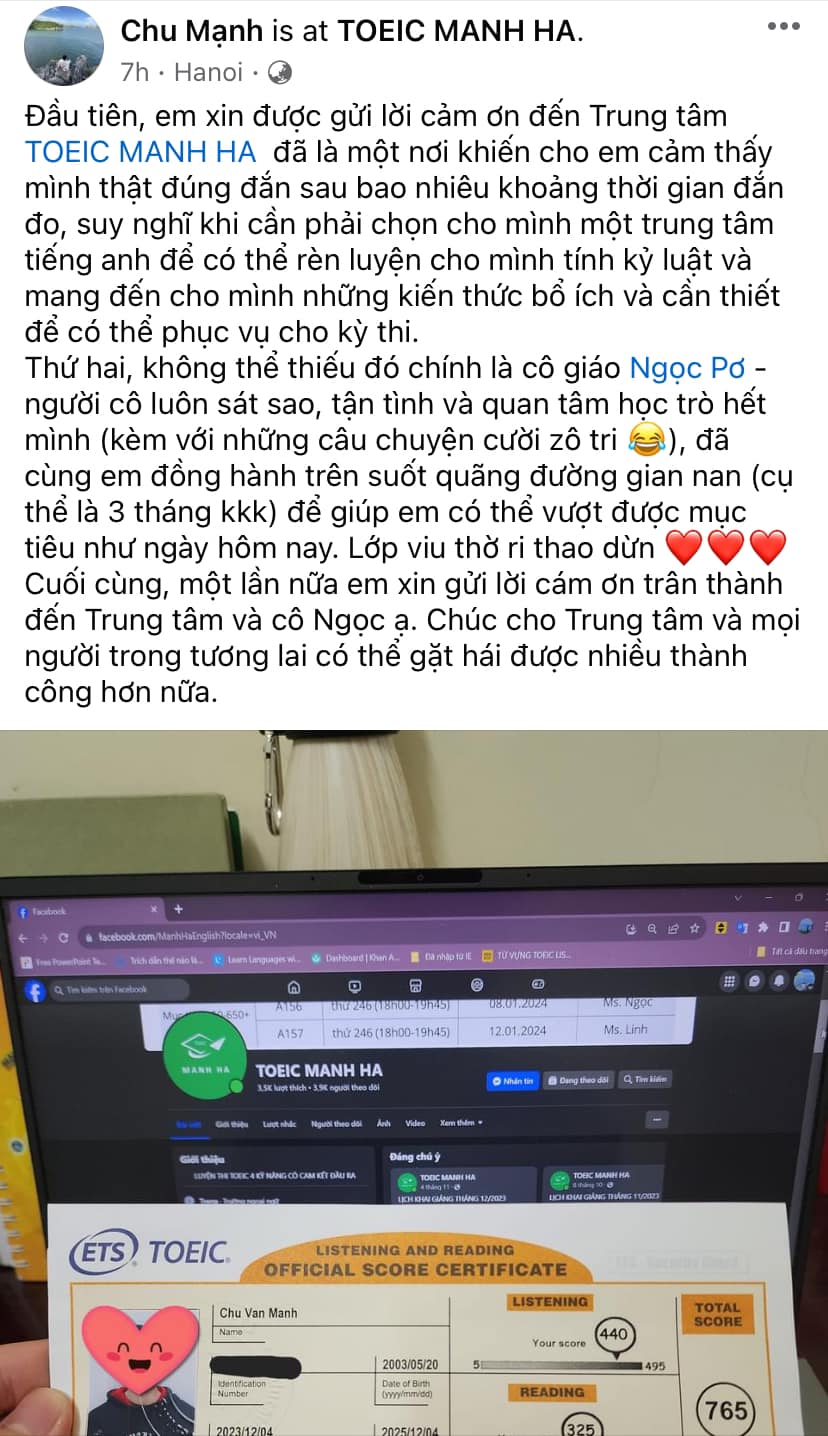Image resolution: width=828 pixels, height=1436 pixels.
Task: Visit Chu Mạnh's profile via name
Action: [191, 31]
